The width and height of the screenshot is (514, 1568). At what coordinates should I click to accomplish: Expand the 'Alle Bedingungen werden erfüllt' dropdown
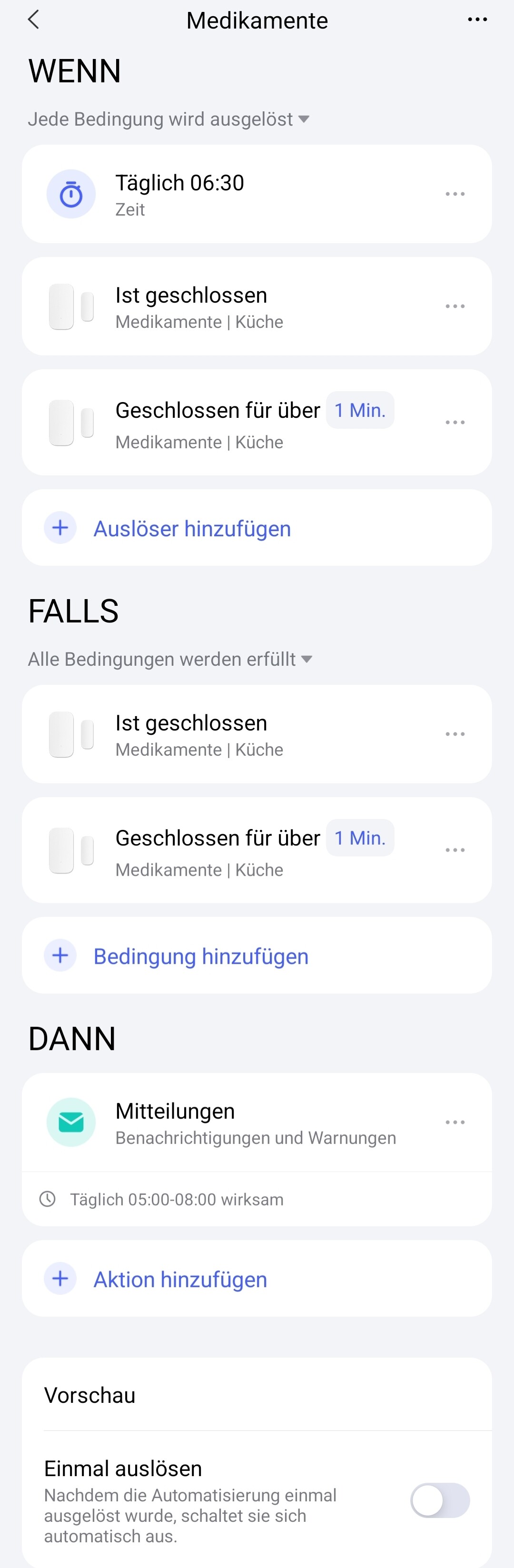pos(170,659)
